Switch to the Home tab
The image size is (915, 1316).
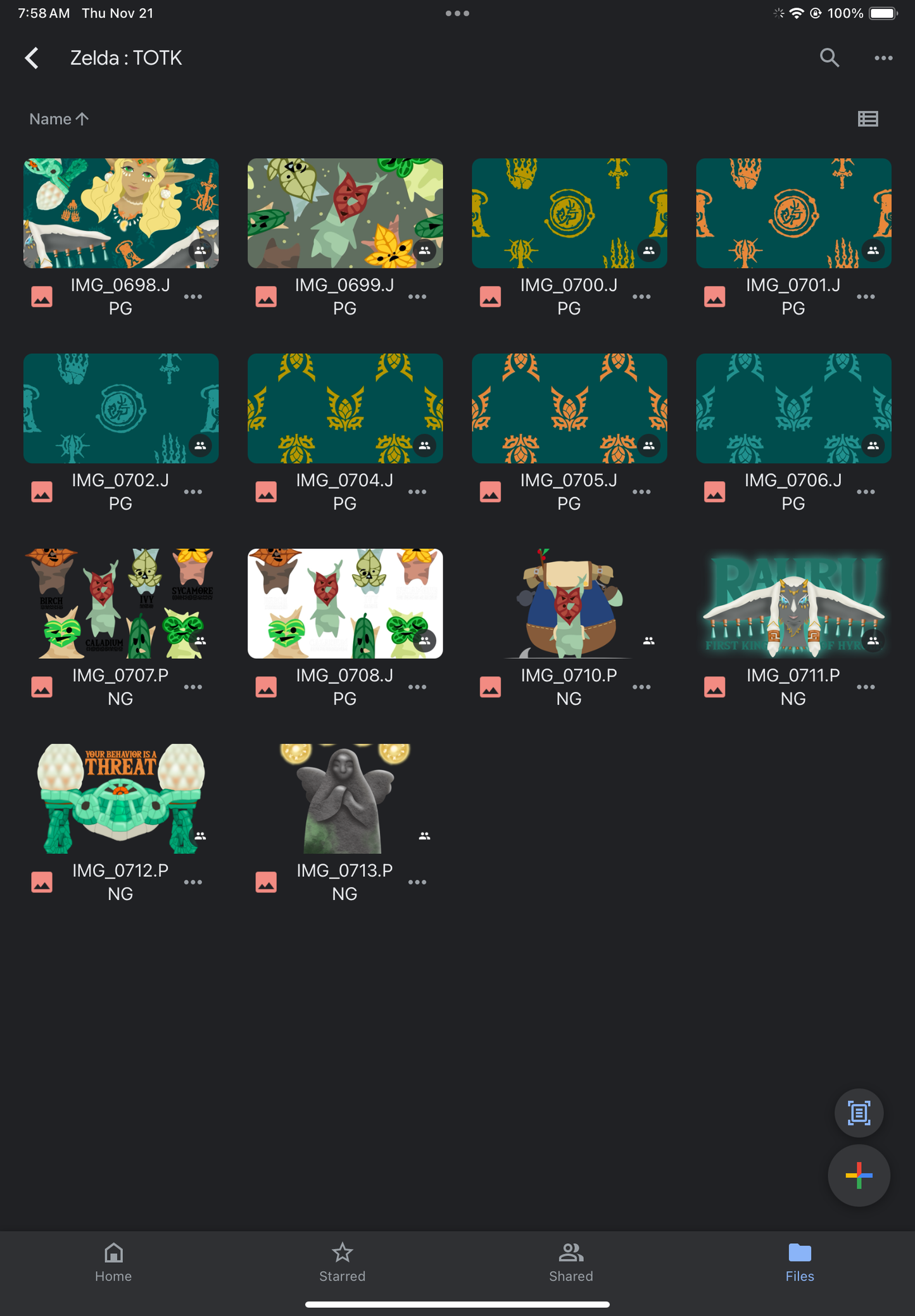(x=113, y=1262)
